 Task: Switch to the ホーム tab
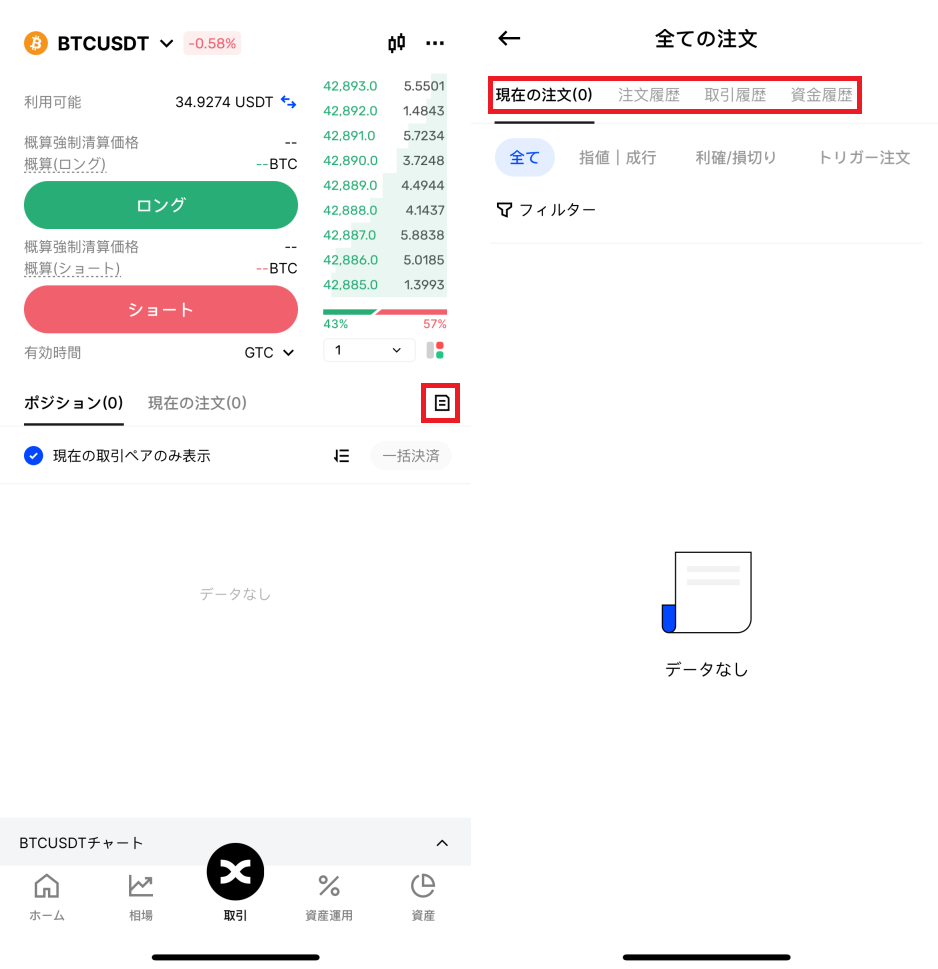click(x=46, y=896)
